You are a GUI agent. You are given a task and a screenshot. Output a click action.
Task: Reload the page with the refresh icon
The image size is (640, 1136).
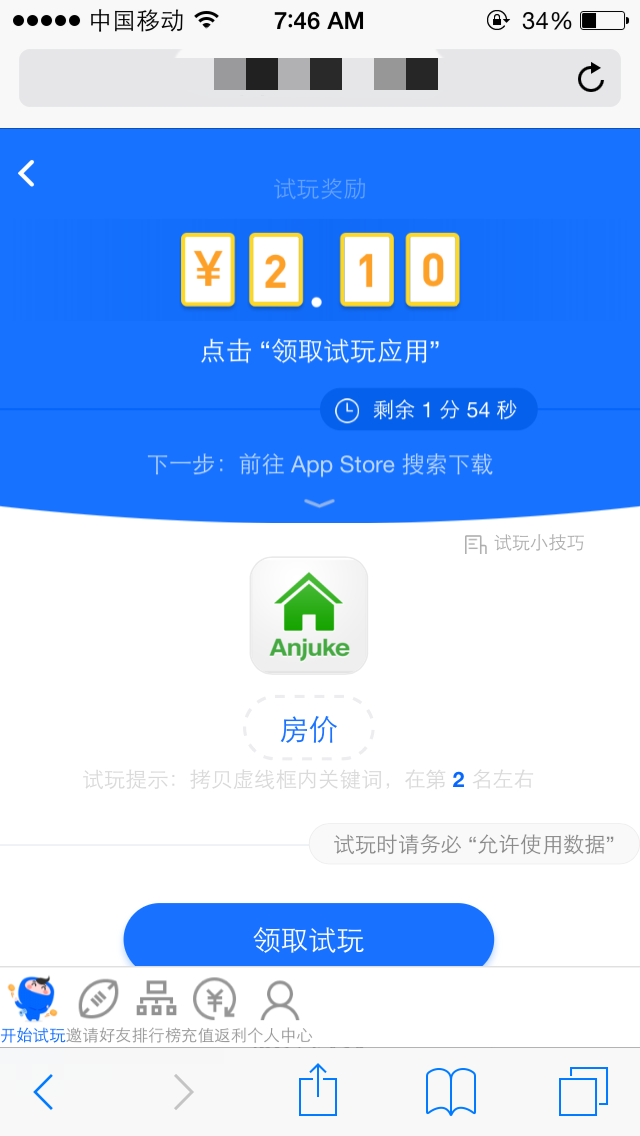pos(591,78)
